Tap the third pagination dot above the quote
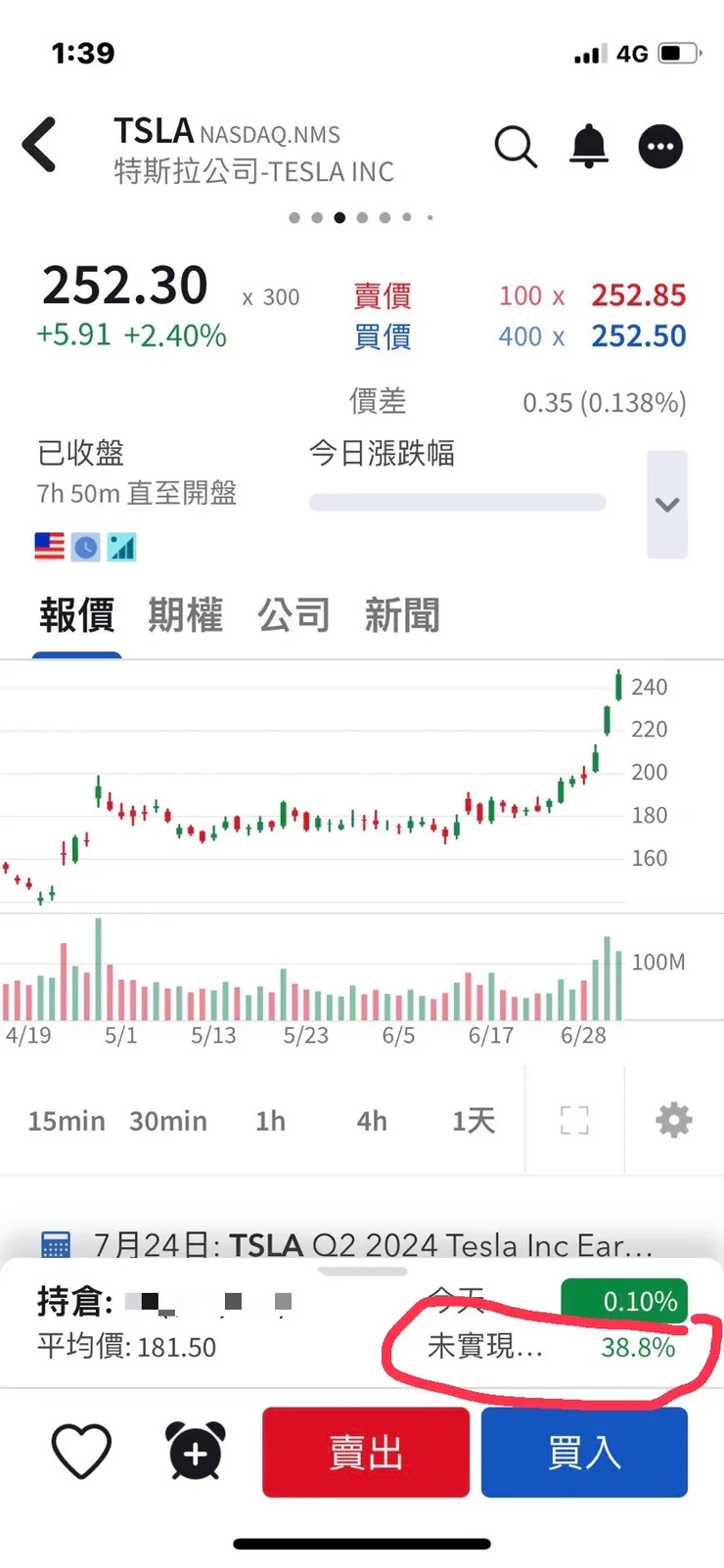The image size is (724, 1568). click(x=339, y=217)
